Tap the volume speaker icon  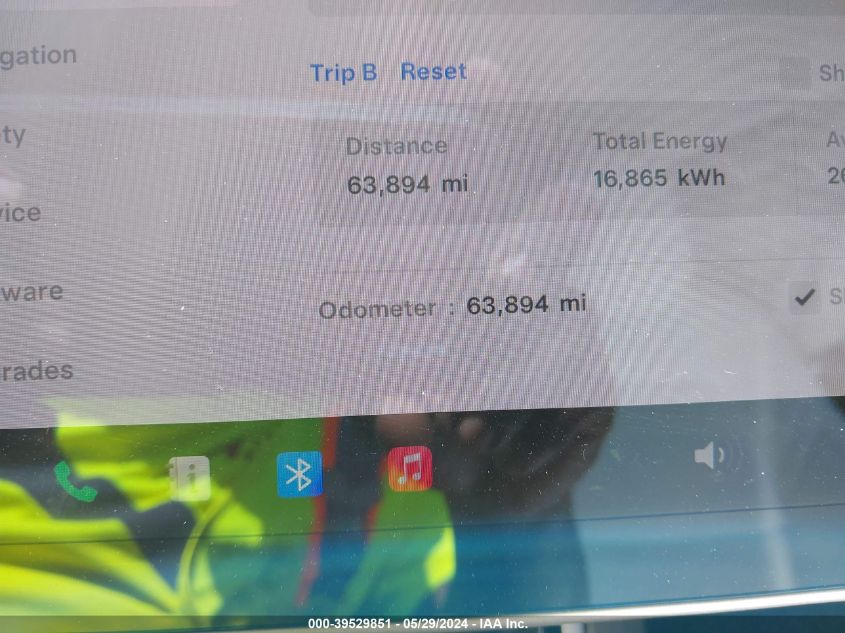click(x=710, y=456)
